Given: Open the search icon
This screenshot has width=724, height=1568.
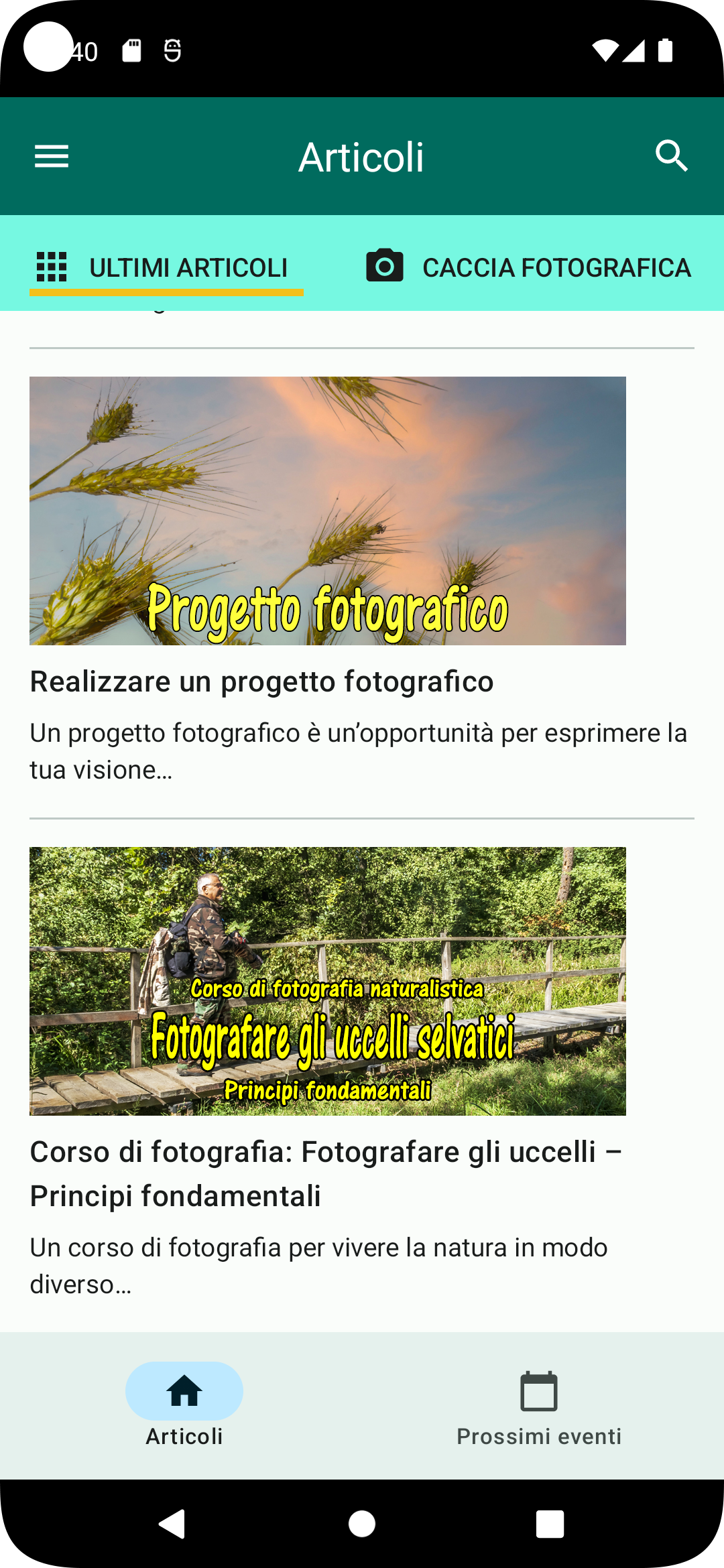Looking at the screenshot, I should pos(671,157).
